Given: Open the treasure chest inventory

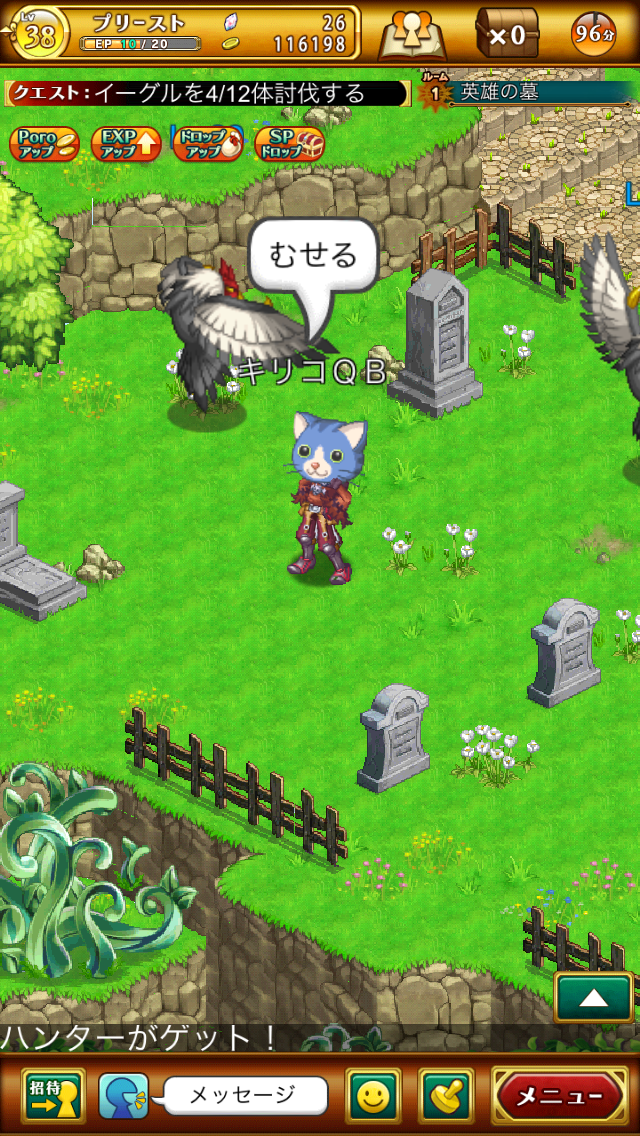Looking at the screenshot, I should coord(506,35).
